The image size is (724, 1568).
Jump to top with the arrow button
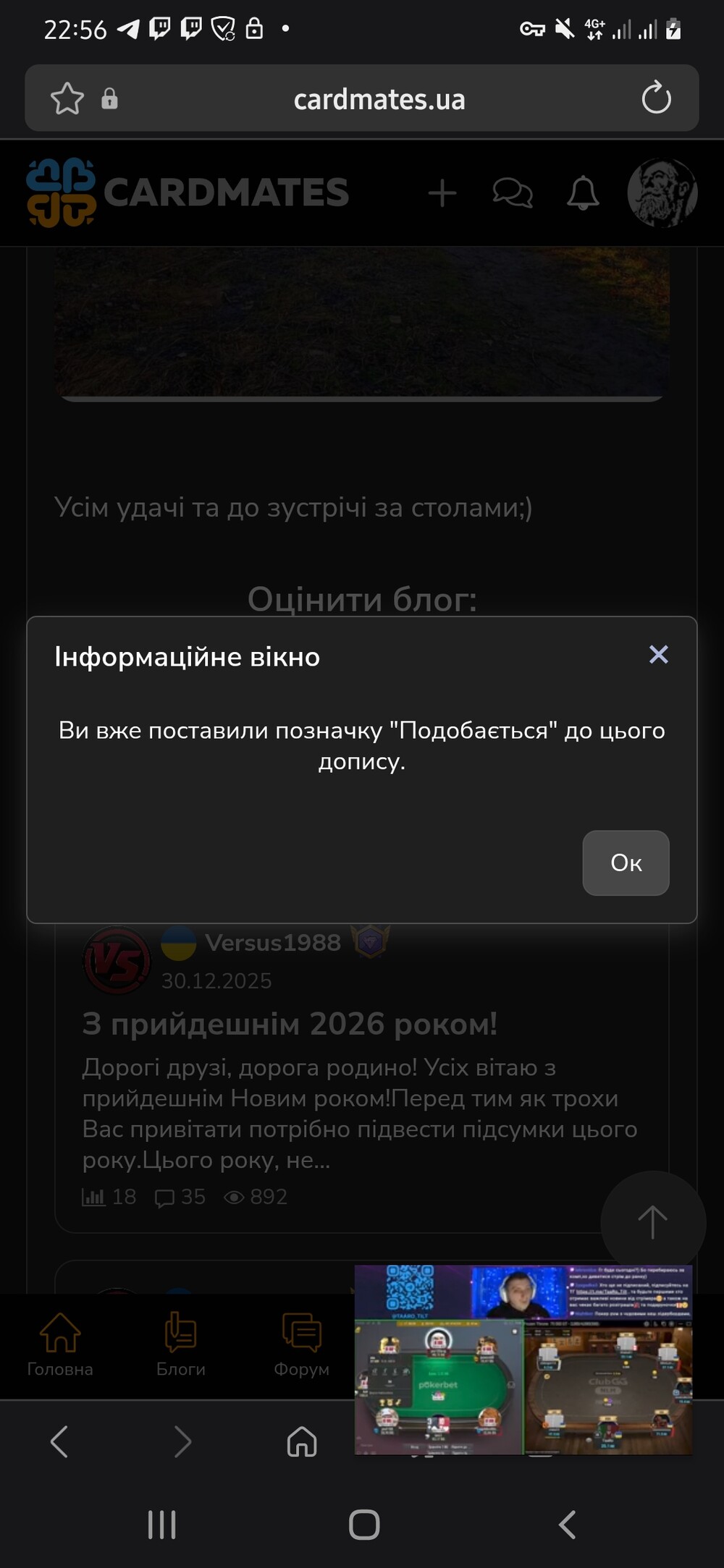[652, 1222]
